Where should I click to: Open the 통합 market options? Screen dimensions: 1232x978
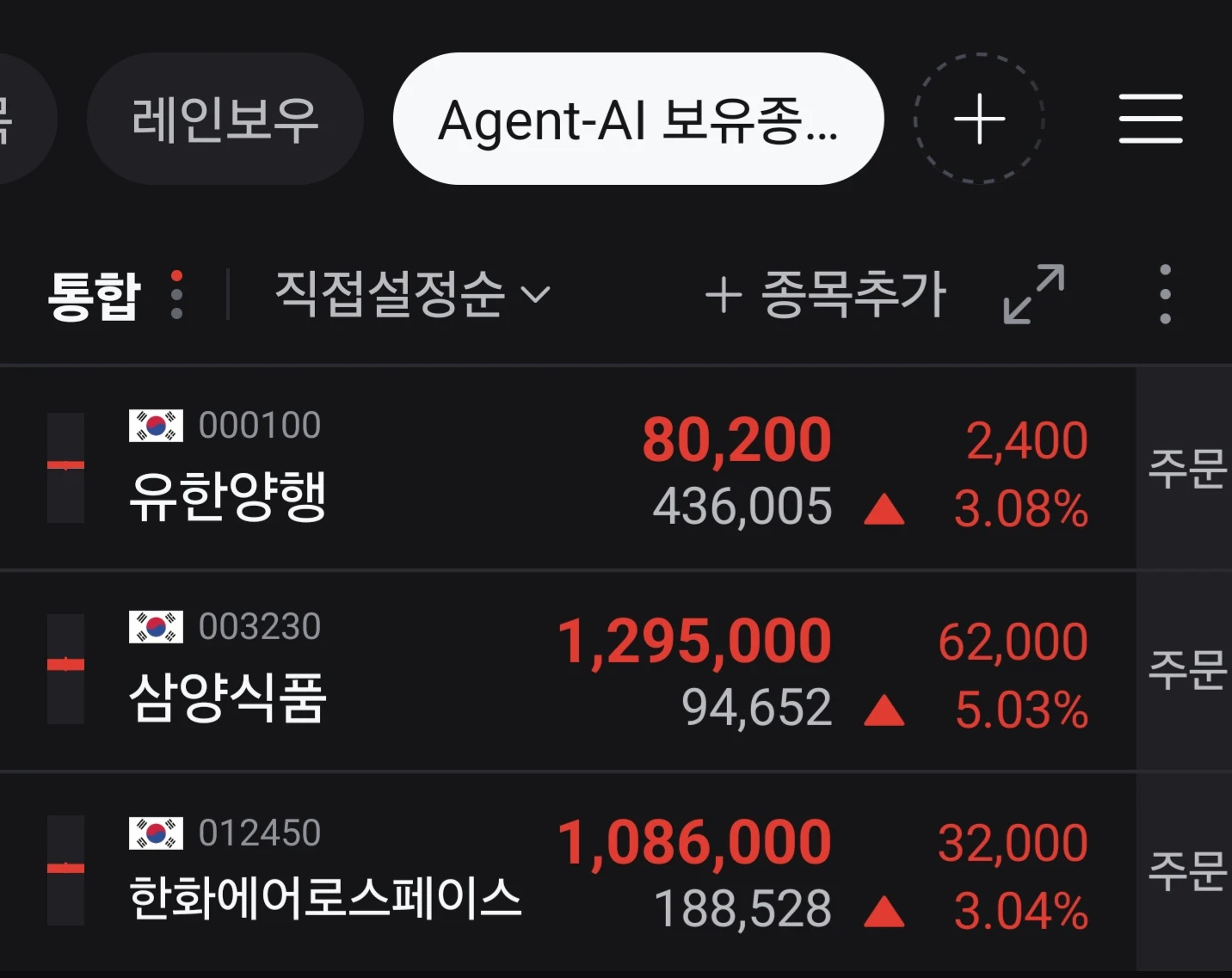coord(116,295)
